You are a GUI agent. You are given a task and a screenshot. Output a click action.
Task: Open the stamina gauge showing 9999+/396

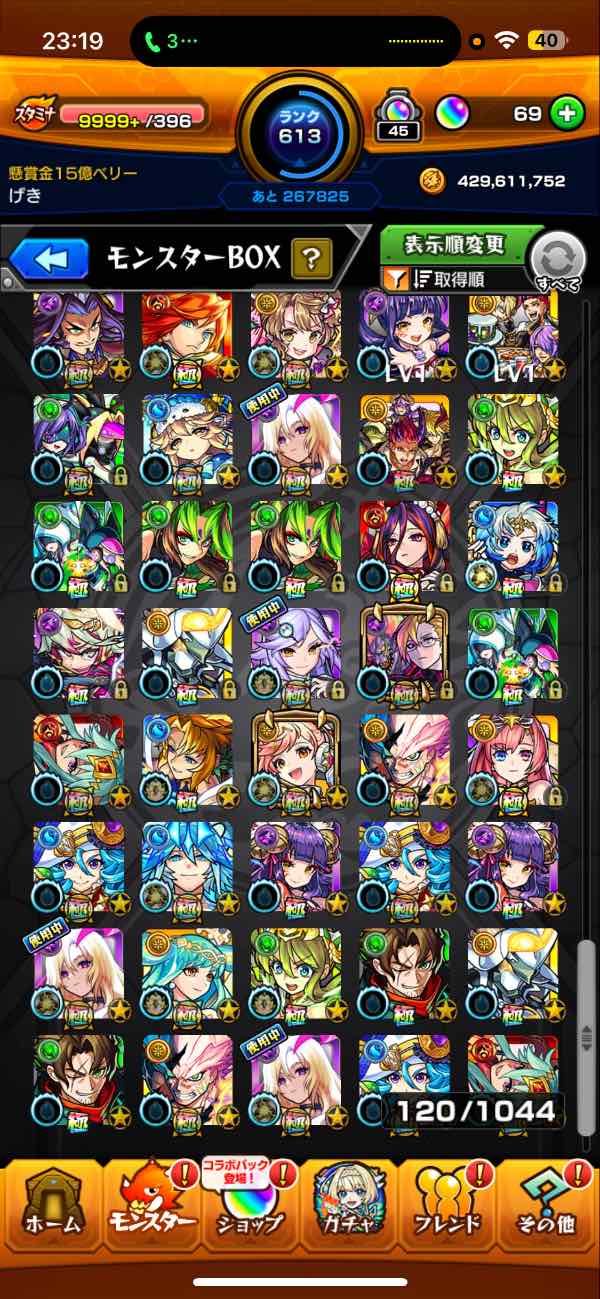pyautogui.click(x=112, y=114)
